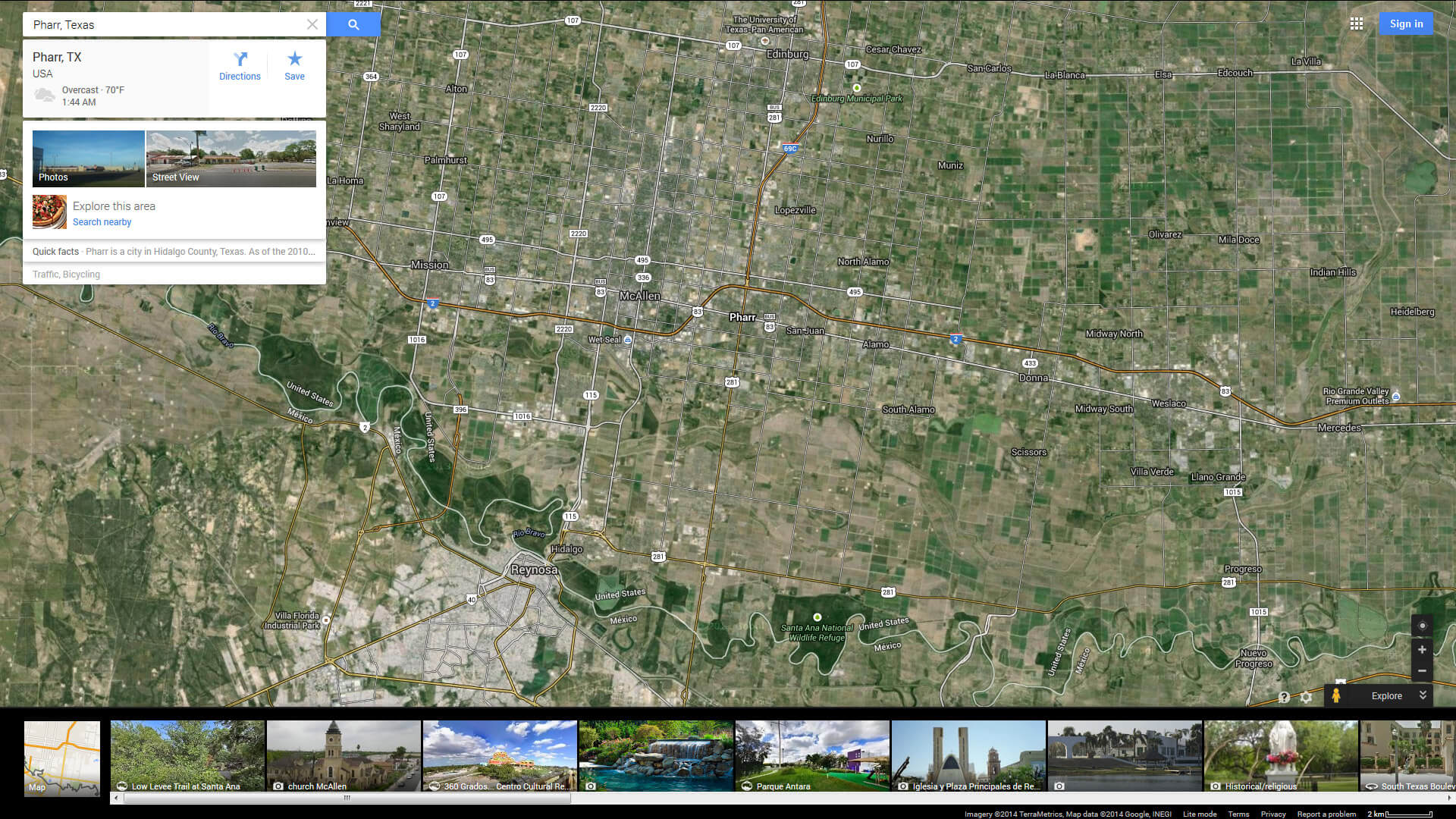
Task: Collapse the Explore imagery strip
Action: coord(1423,695)
